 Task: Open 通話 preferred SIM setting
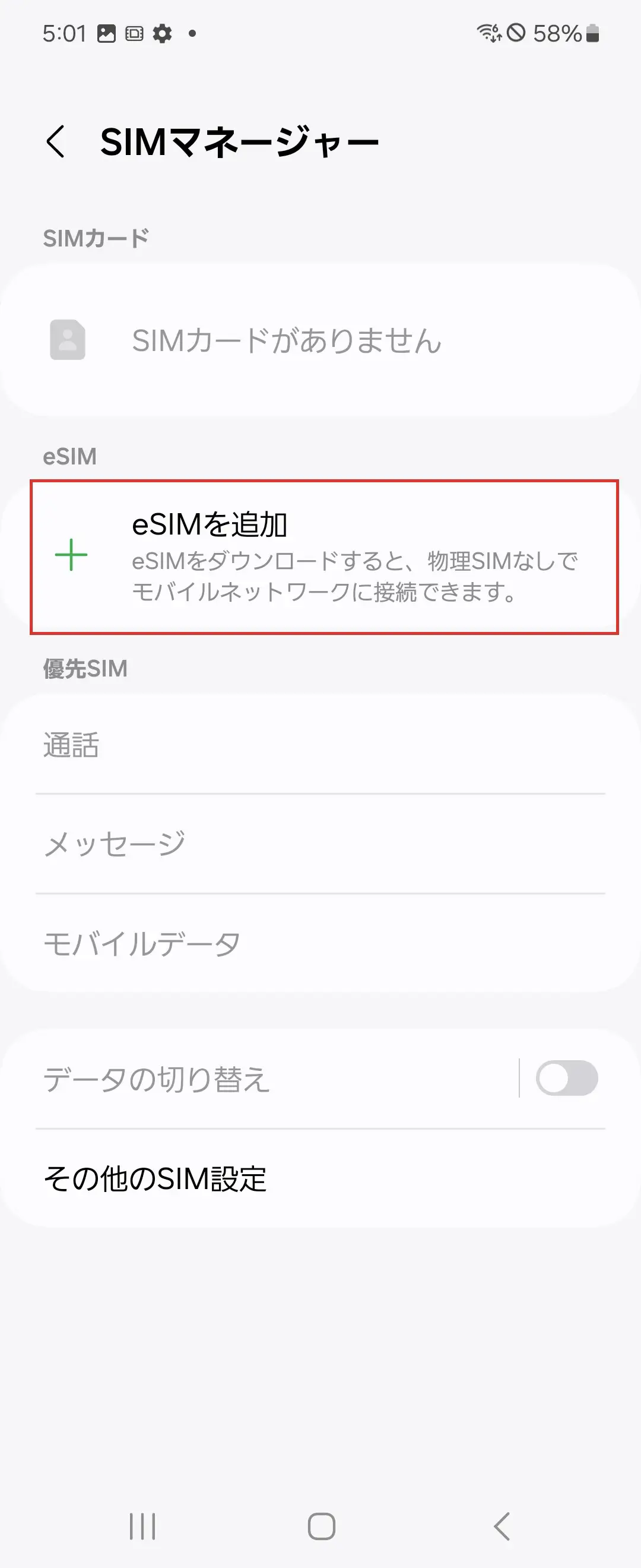[x=320, y=745]
